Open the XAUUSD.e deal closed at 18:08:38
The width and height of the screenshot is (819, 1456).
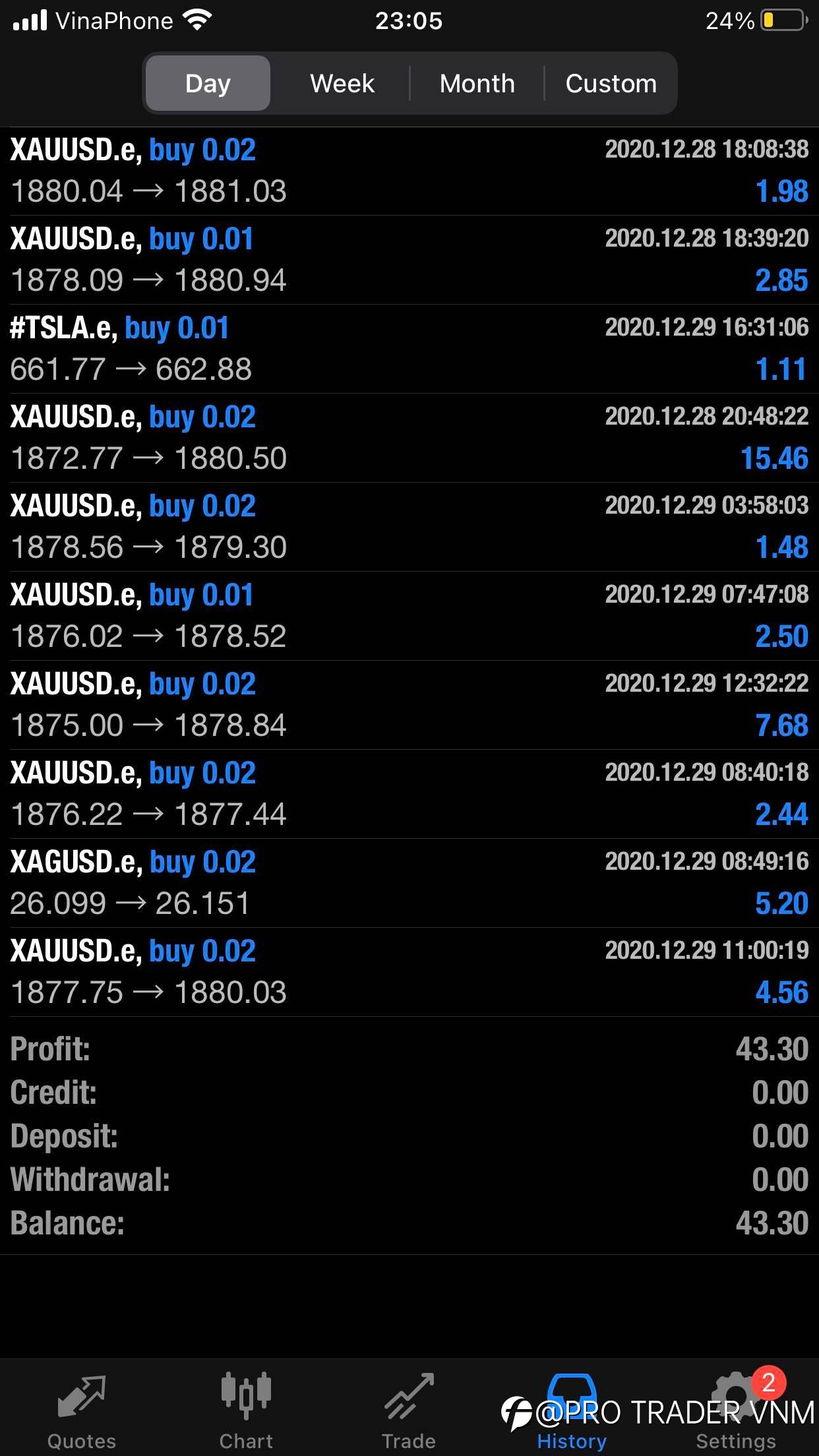[409, 171]
